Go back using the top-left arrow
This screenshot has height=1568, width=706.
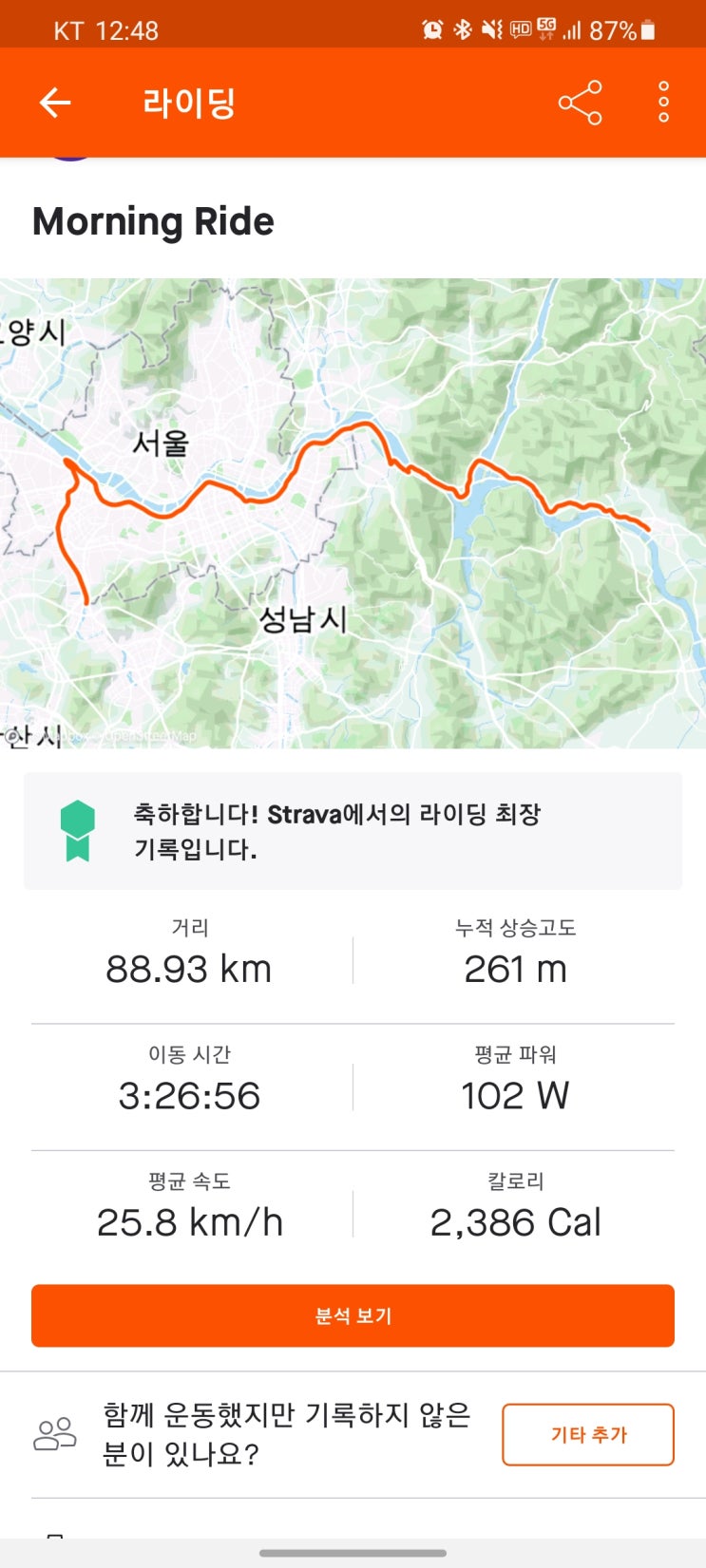[55, 103]
